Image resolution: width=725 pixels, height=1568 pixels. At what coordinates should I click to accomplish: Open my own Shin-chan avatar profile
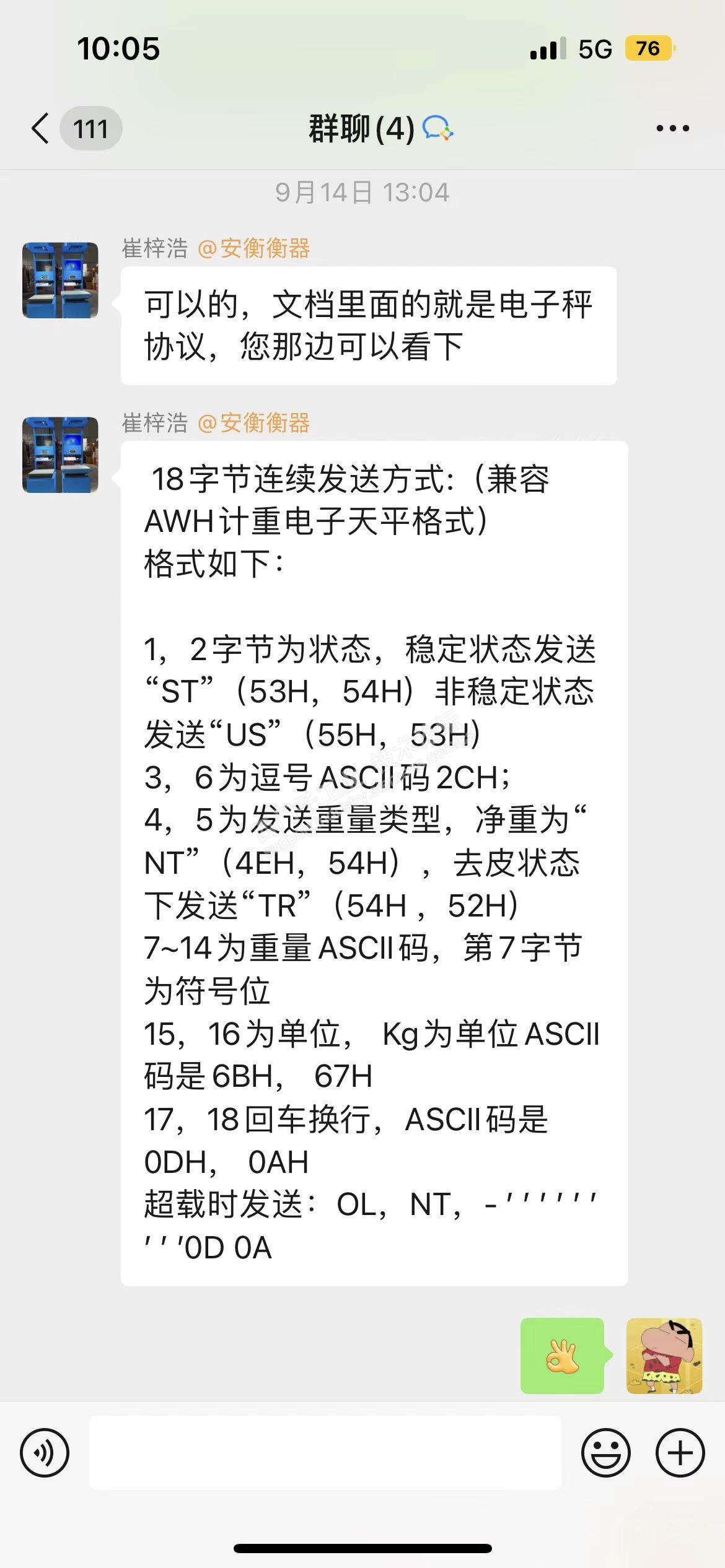click(x=664, y=1356)
